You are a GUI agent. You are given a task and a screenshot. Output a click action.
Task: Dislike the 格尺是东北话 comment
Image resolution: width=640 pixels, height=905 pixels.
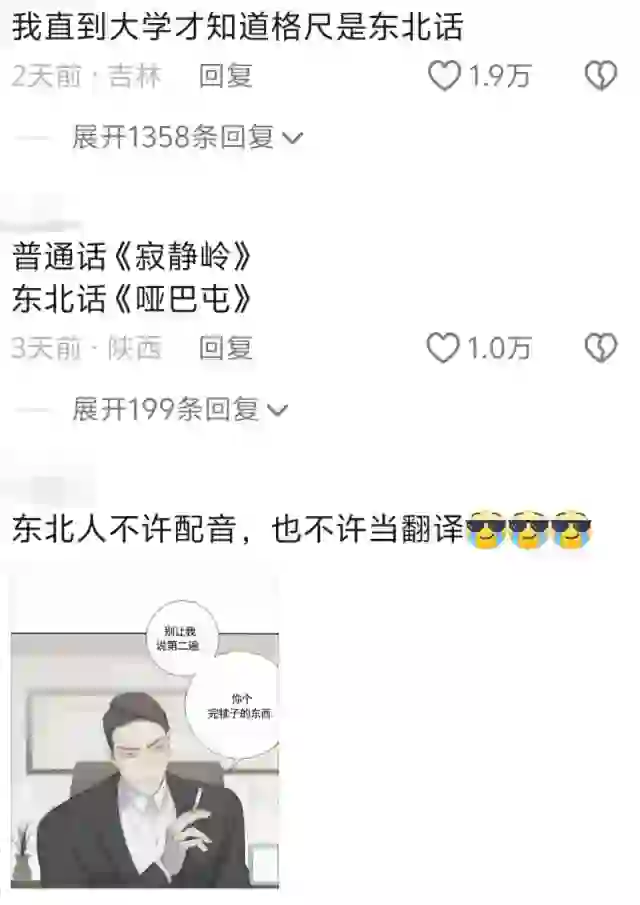600,77
